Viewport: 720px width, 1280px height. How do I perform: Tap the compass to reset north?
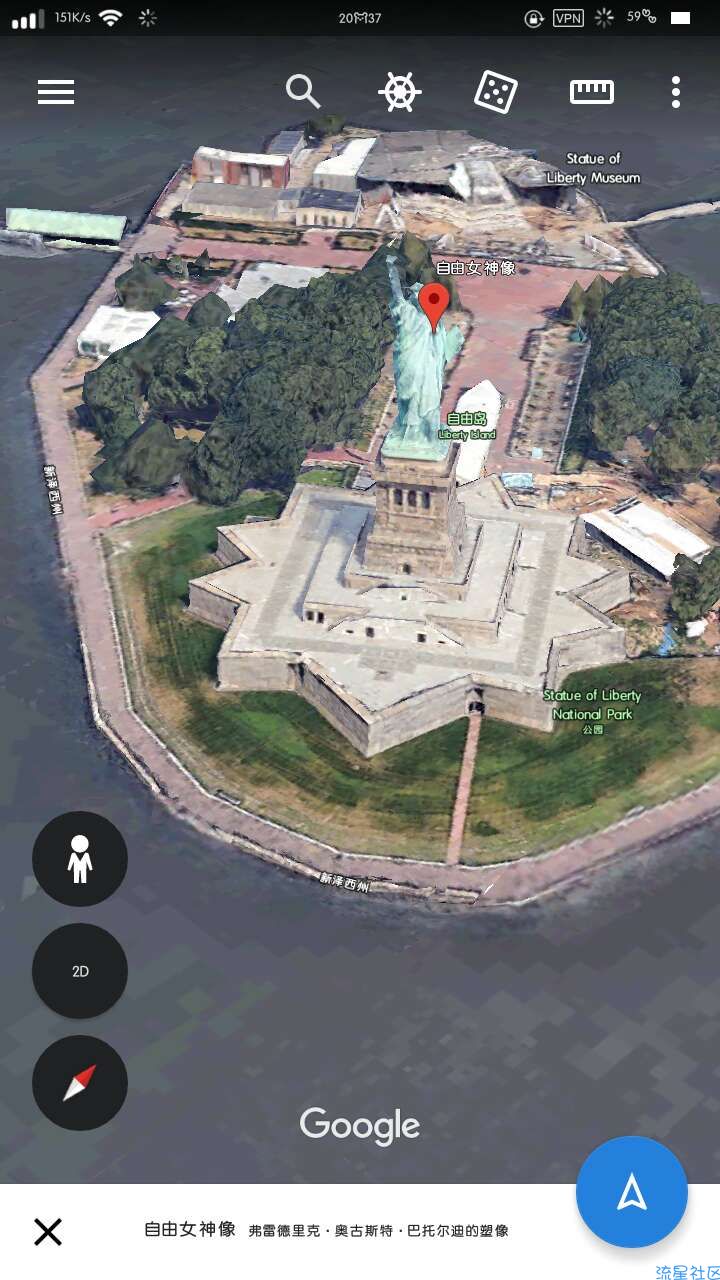tap(80, 1083)
